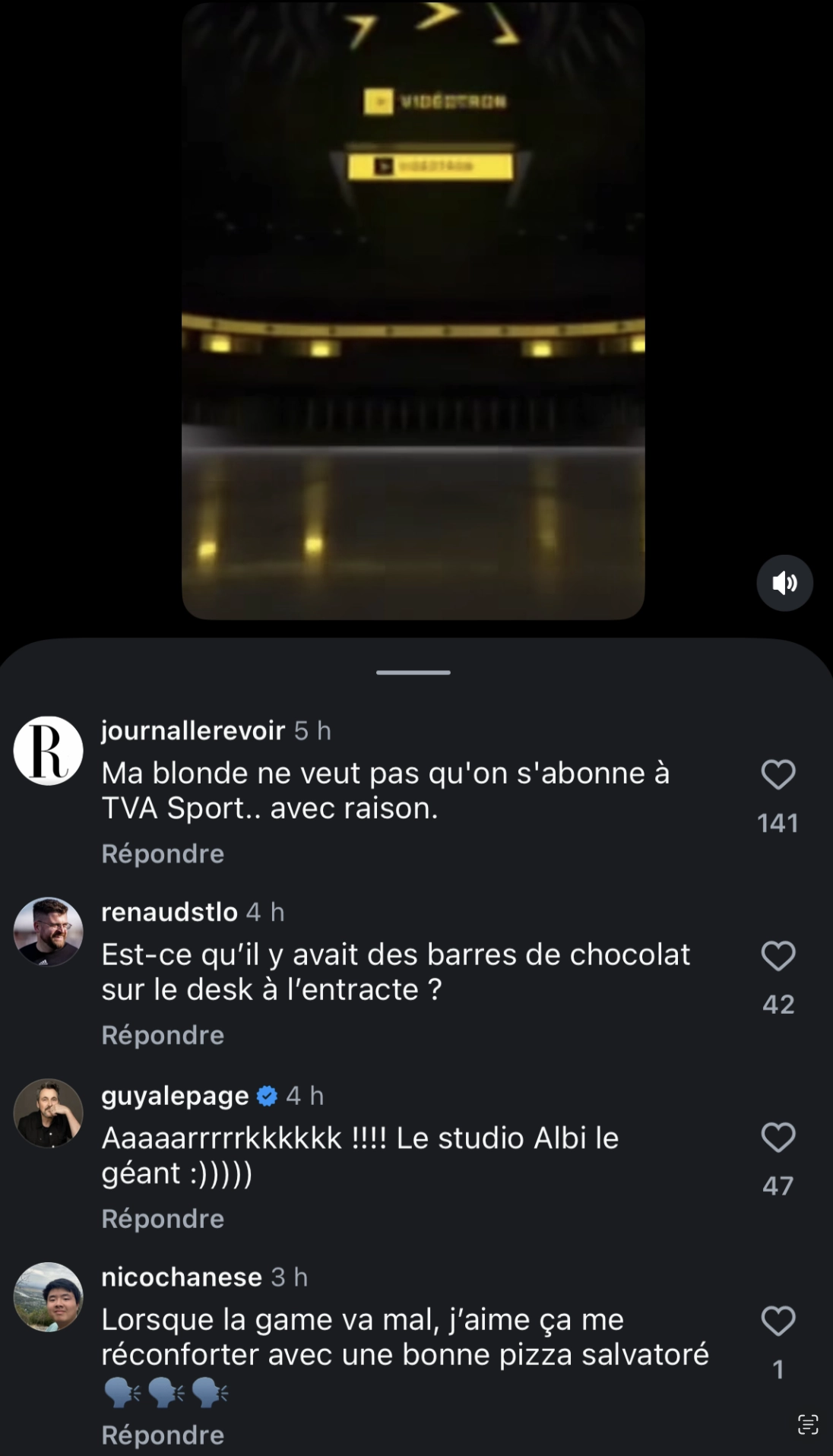
Task: Tap Répondre under renaudstlo's comment
Action: tap(163, 1035)
